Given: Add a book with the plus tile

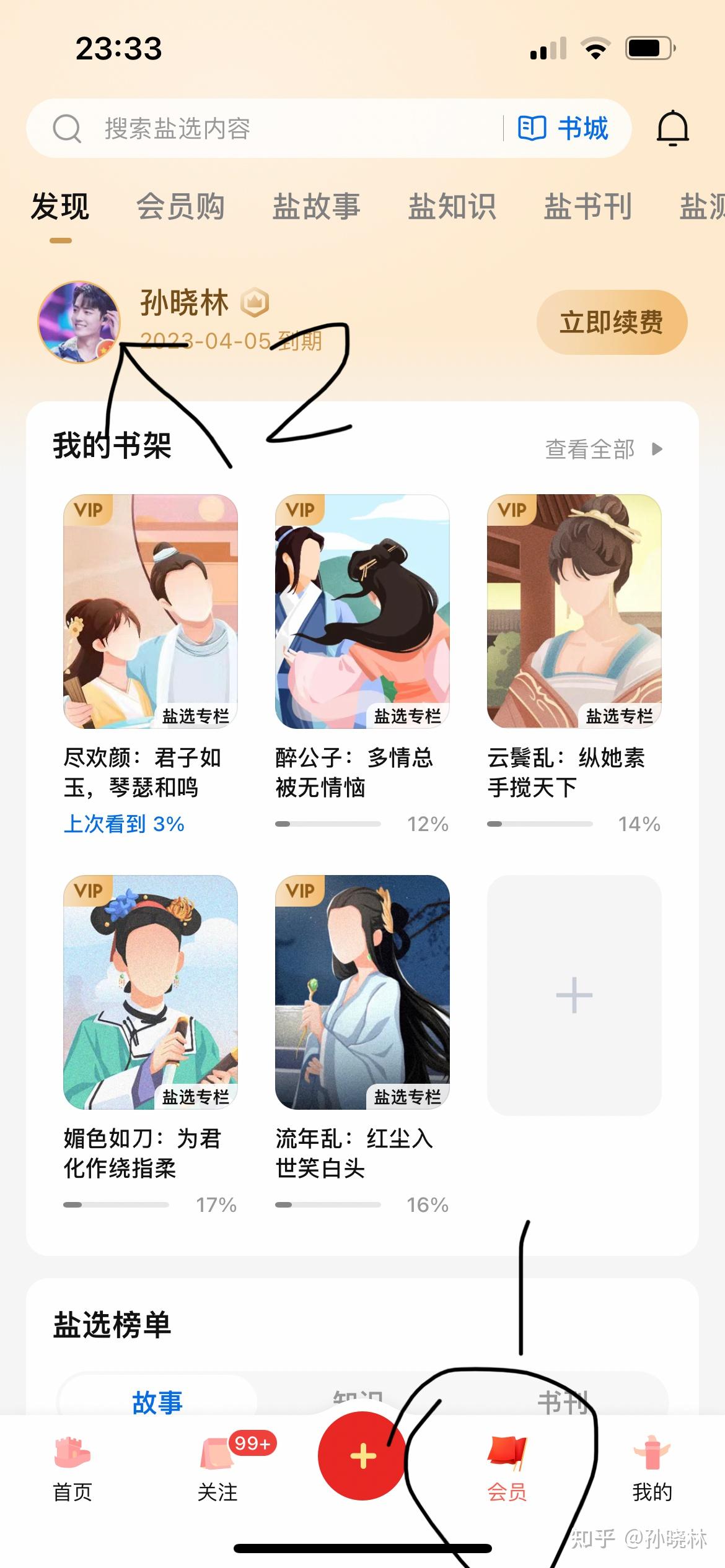Looking at the screenshot, I should pyautogui.click(x=574, y=995).
